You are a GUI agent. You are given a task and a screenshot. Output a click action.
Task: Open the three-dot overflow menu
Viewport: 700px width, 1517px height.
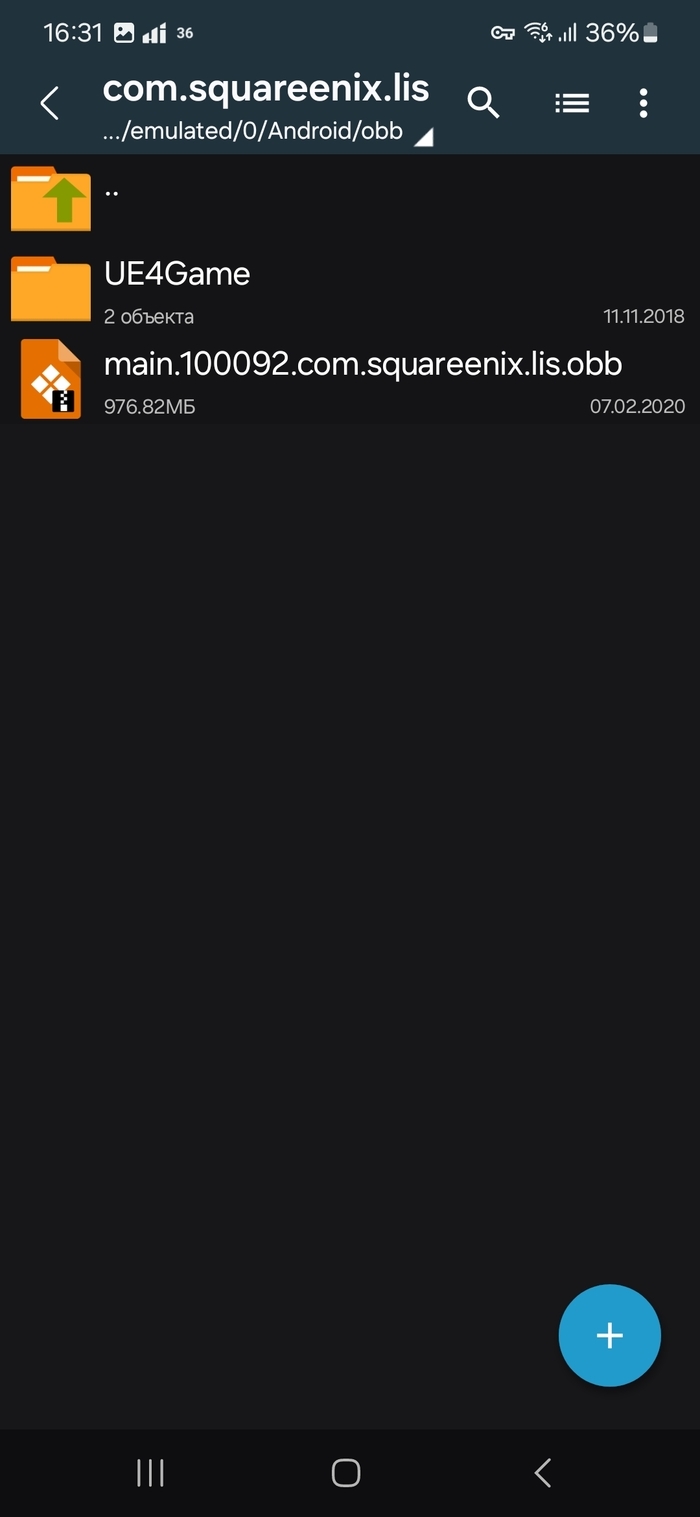coord(643,102)
